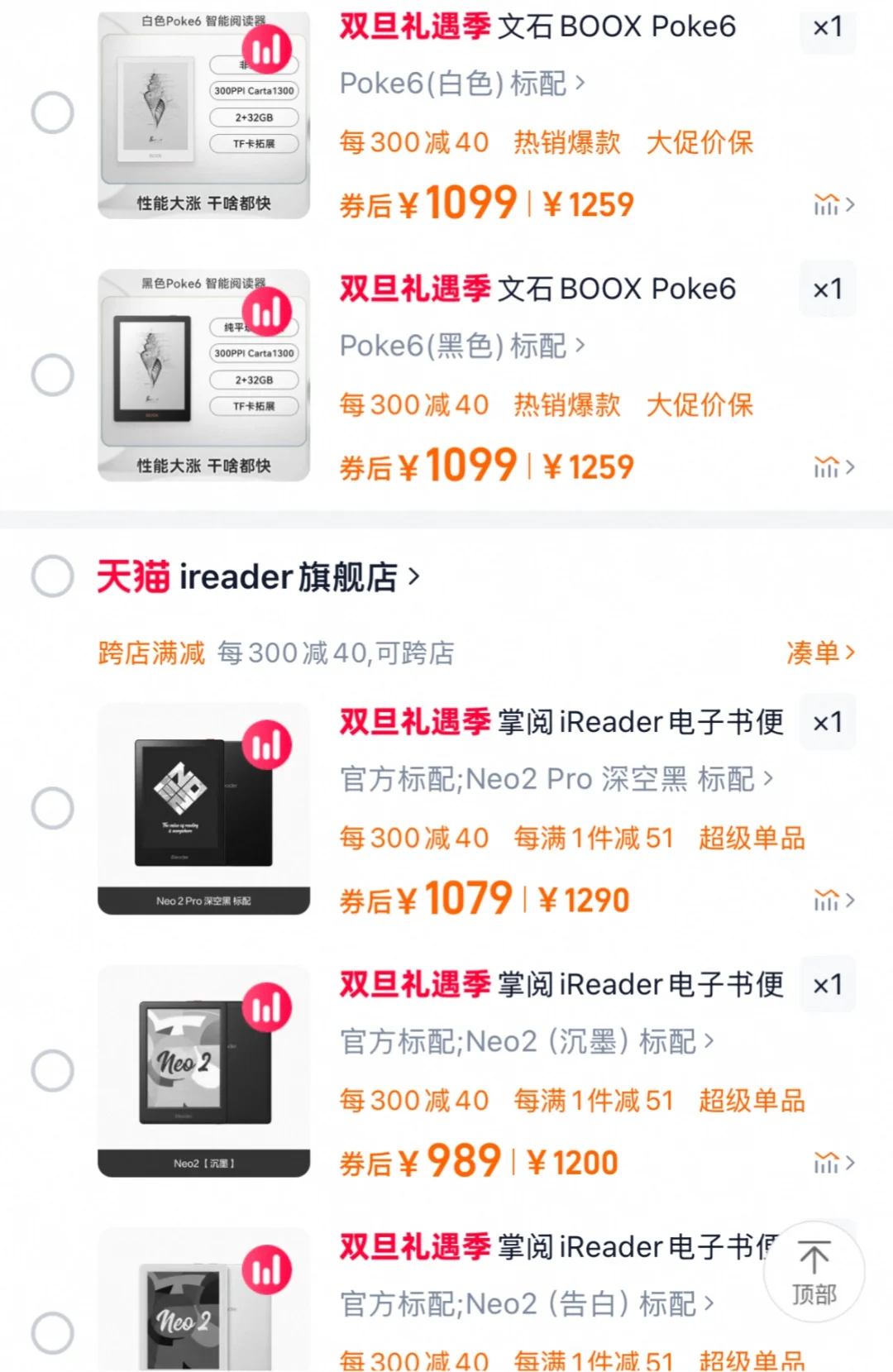The width and height of the screenshot is (893, 1372).
Task: Check the Neo2 Pro 深空黑 item
Action: pos(53,807)
